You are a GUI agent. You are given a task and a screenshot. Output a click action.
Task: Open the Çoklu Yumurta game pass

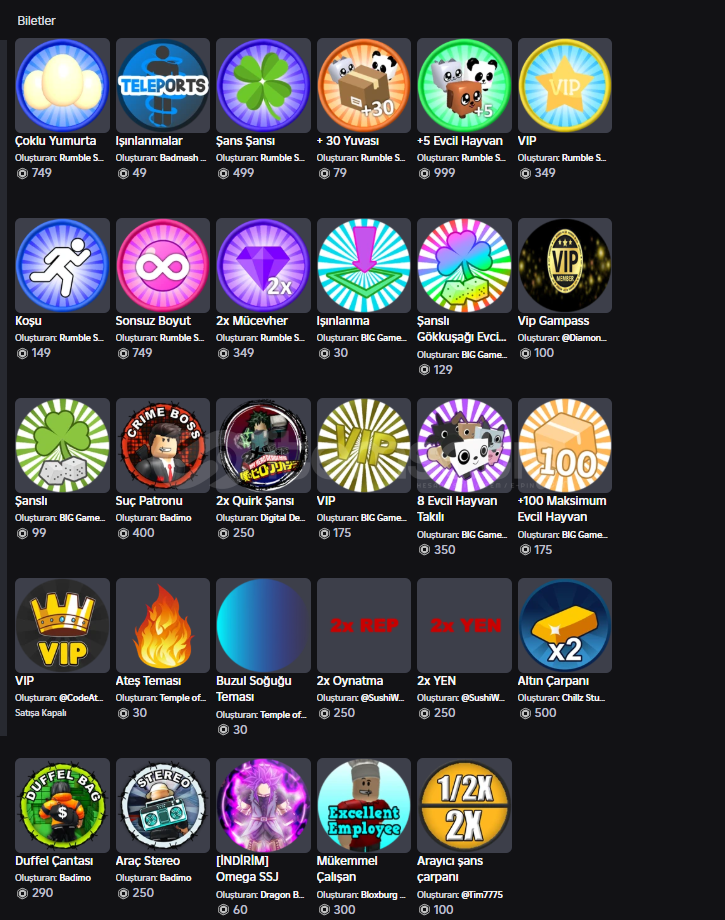pos(62,85)
